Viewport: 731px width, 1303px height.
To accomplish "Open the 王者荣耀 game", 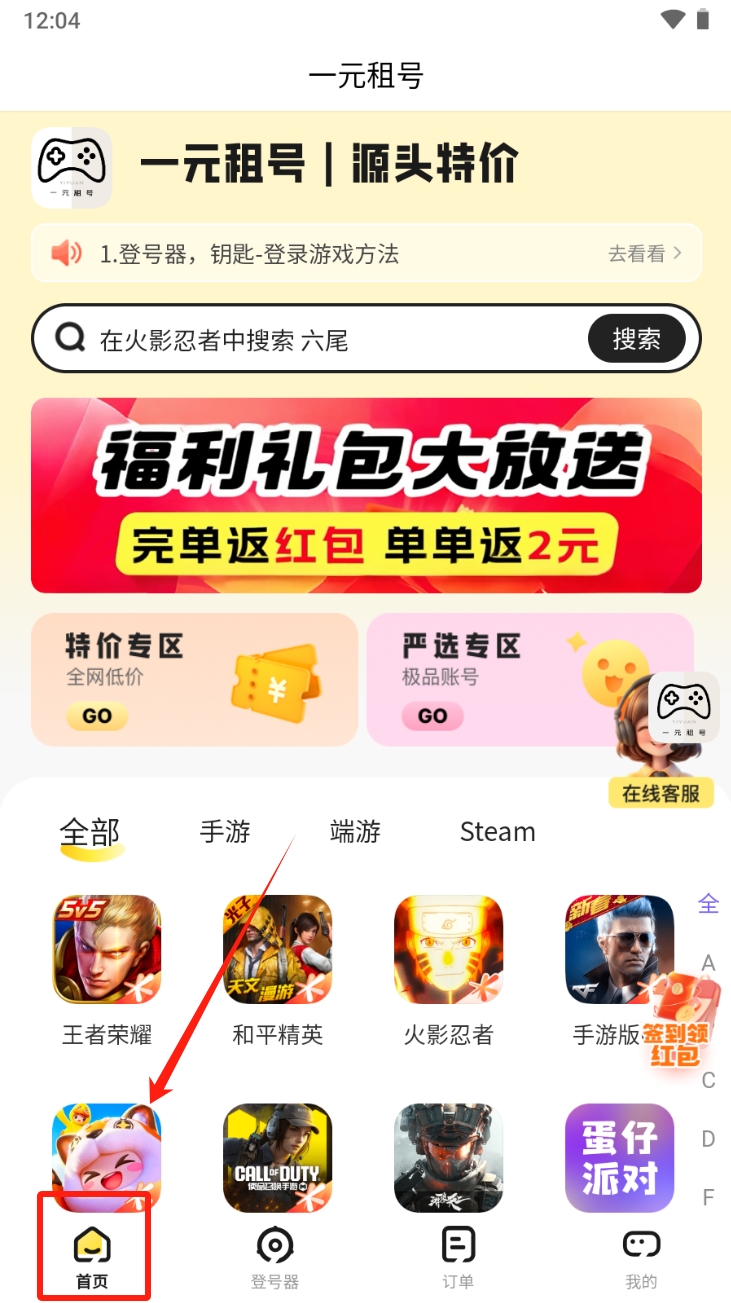I will click(107, 950).
